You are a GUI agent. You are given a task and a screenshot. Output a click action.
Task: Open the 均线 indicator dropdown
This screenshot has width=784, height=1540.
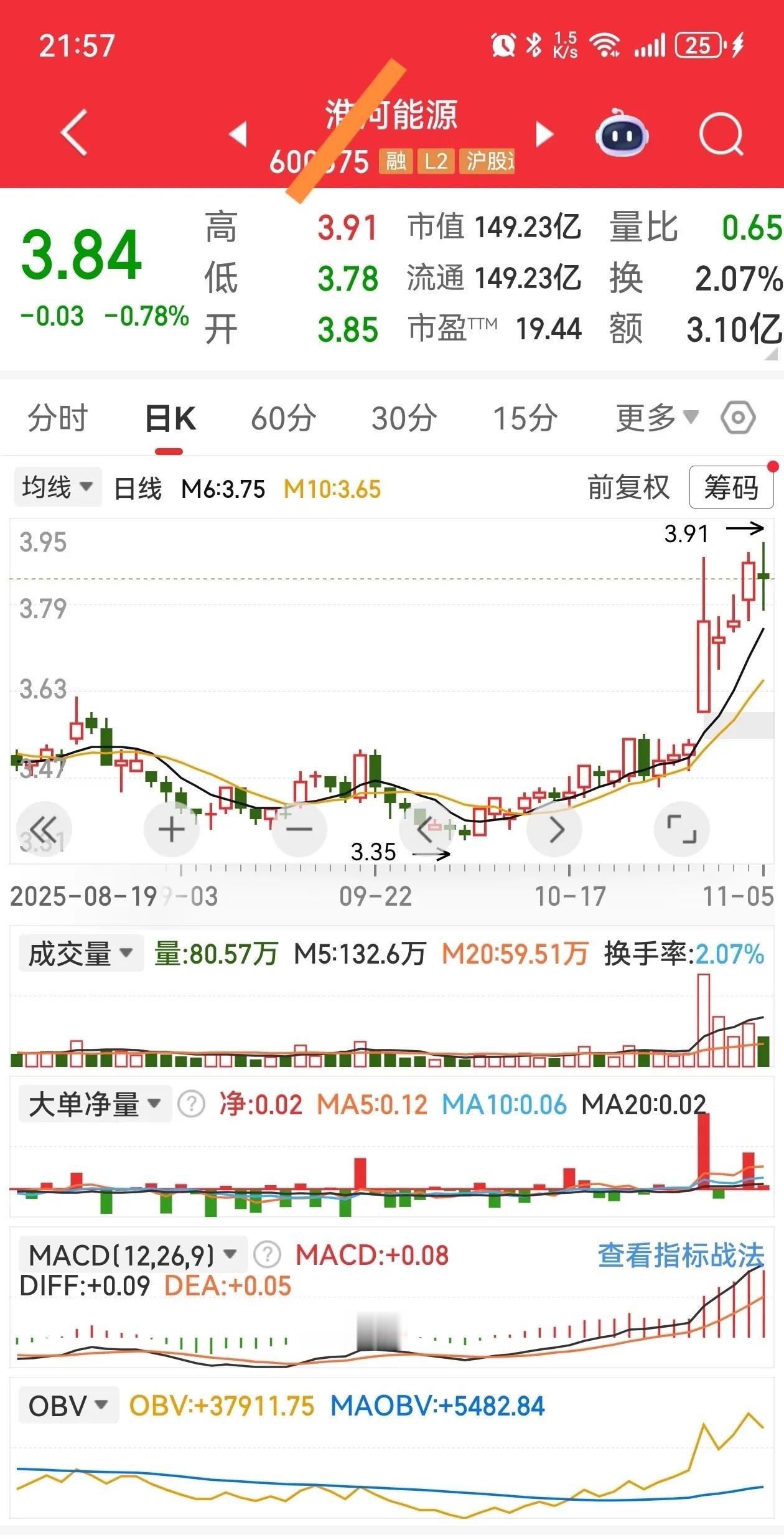coord(58,487)
